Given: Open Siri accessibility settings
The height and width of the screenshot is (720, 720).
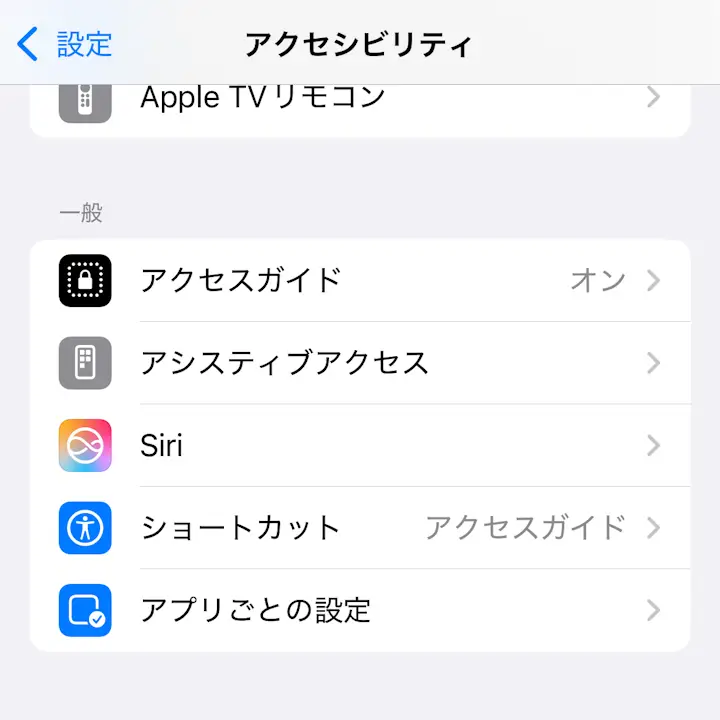Looking at the screenshot, I should point(360,445).
